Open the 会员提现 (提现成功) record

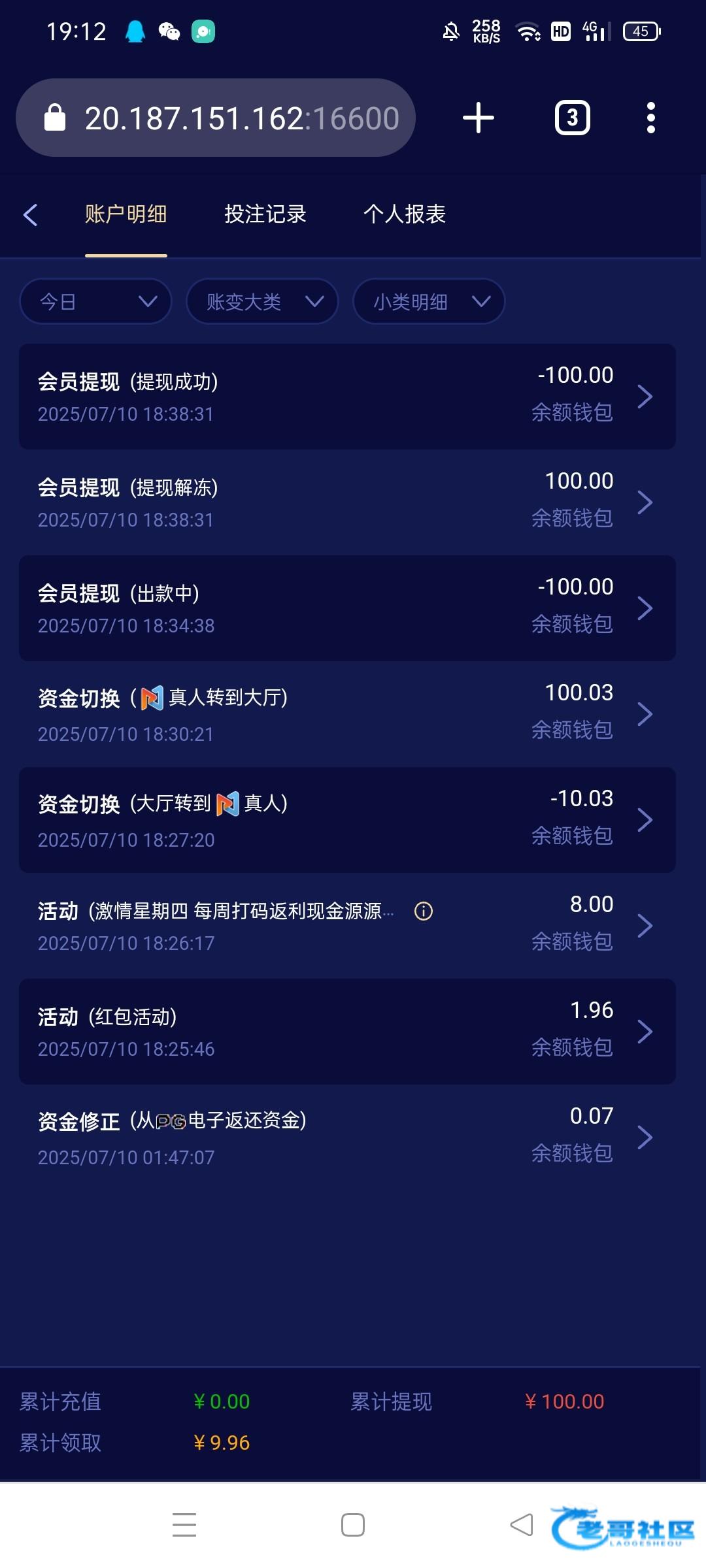click(x=347, y=397)
